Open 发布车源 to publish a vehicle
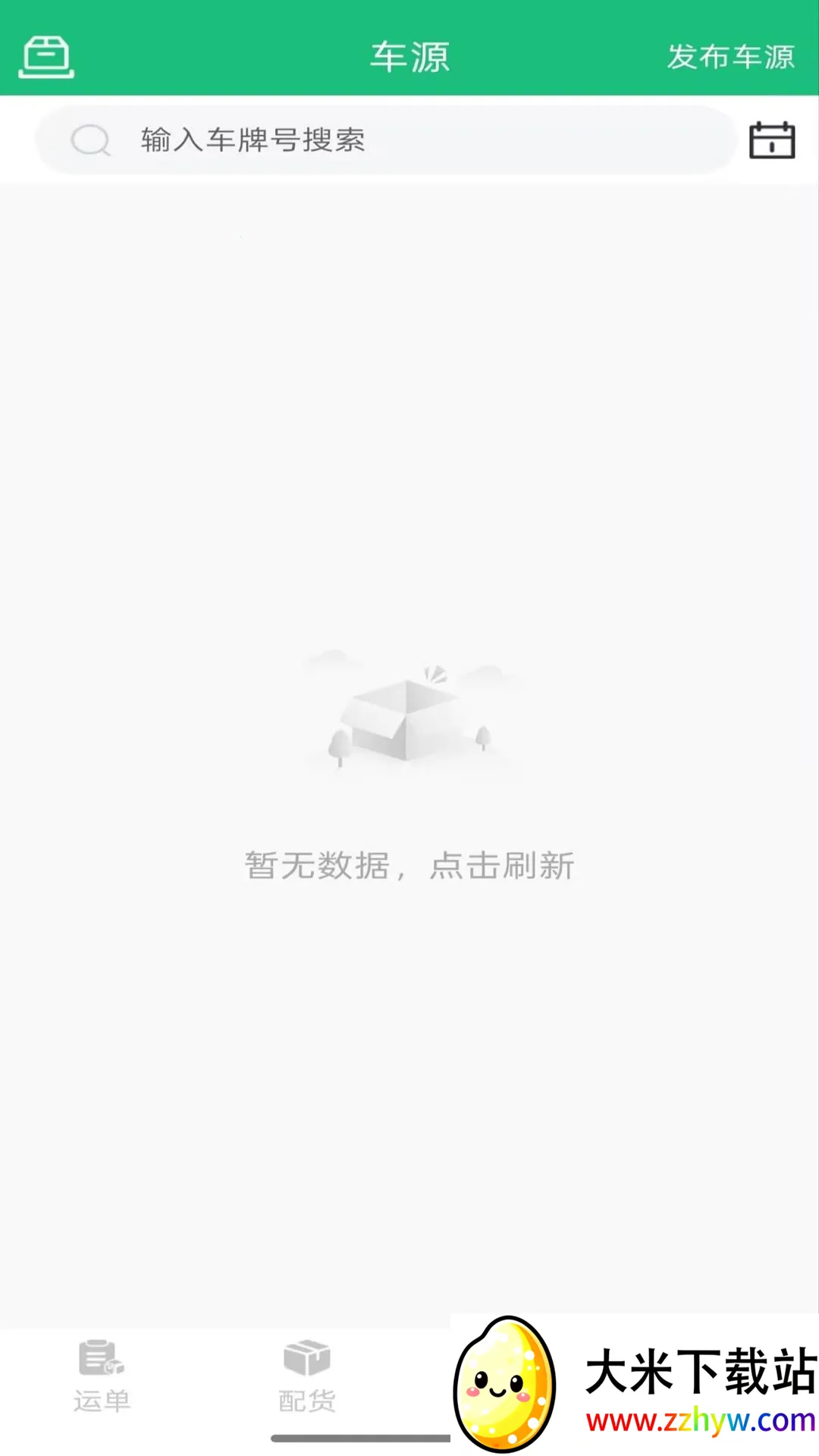819x1456 pixels. tap(730, 55)
